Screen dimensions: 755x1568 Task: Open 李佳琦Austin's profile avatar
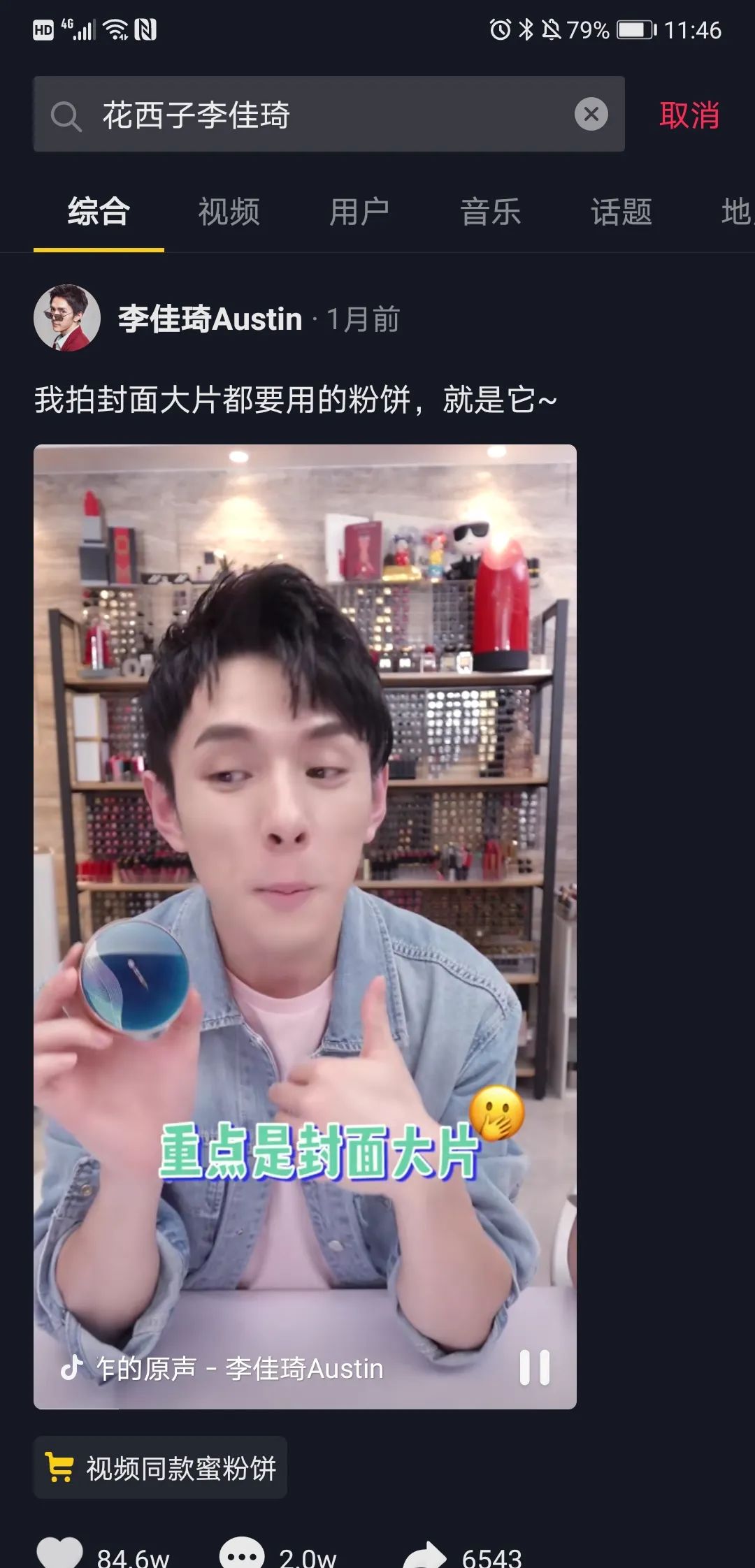(x=67, y=318)
